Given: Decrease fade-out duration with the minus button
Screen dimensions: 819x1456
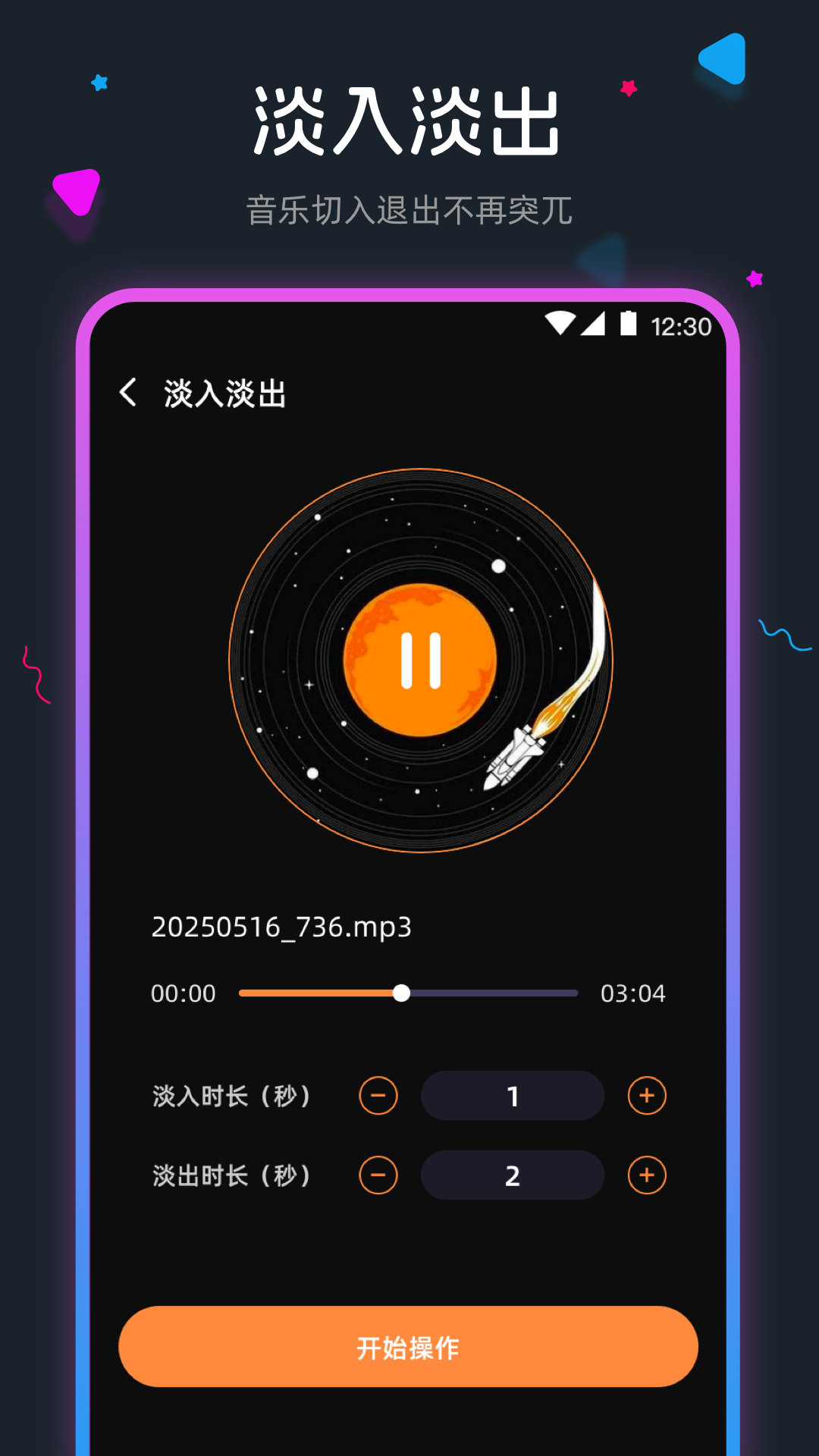Looking at the screenshot, I should click(377, 1175).
